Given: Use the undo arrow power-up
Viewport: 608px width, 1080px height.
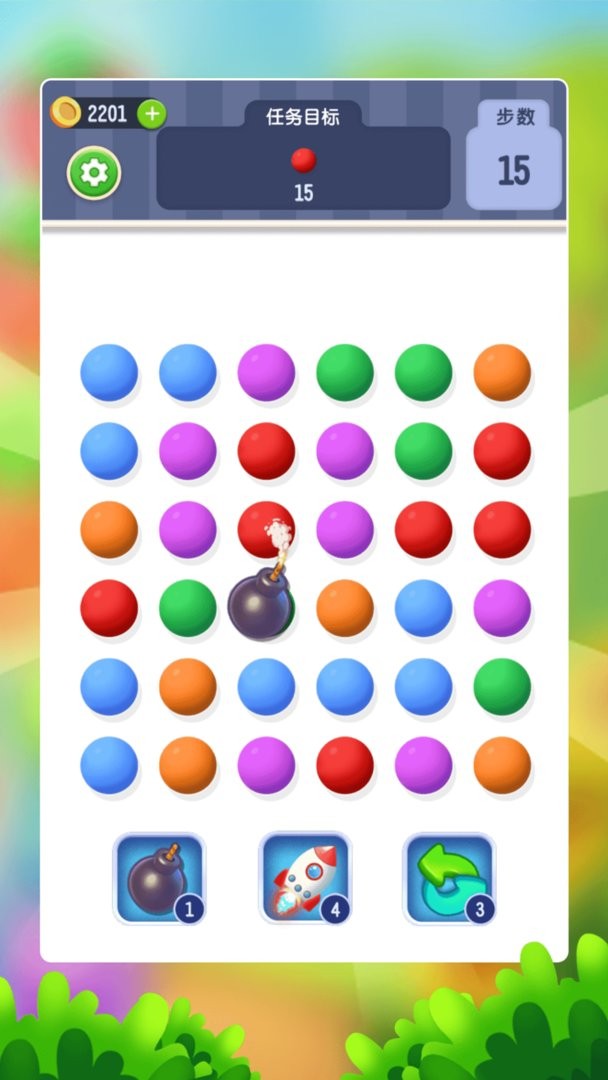Looking at the screenshot, I should tap(449, 879).
